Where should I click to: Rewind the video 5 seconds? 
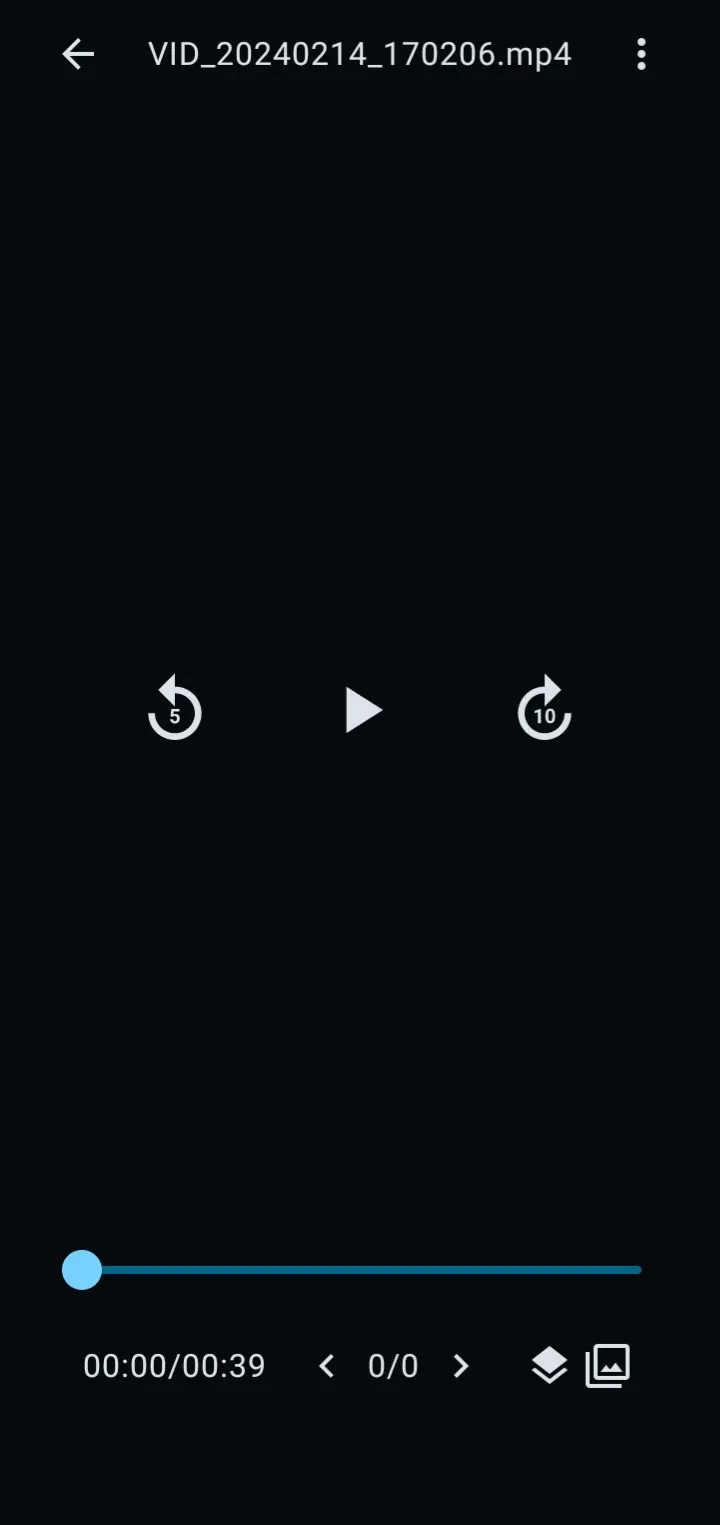coord(175,710)
